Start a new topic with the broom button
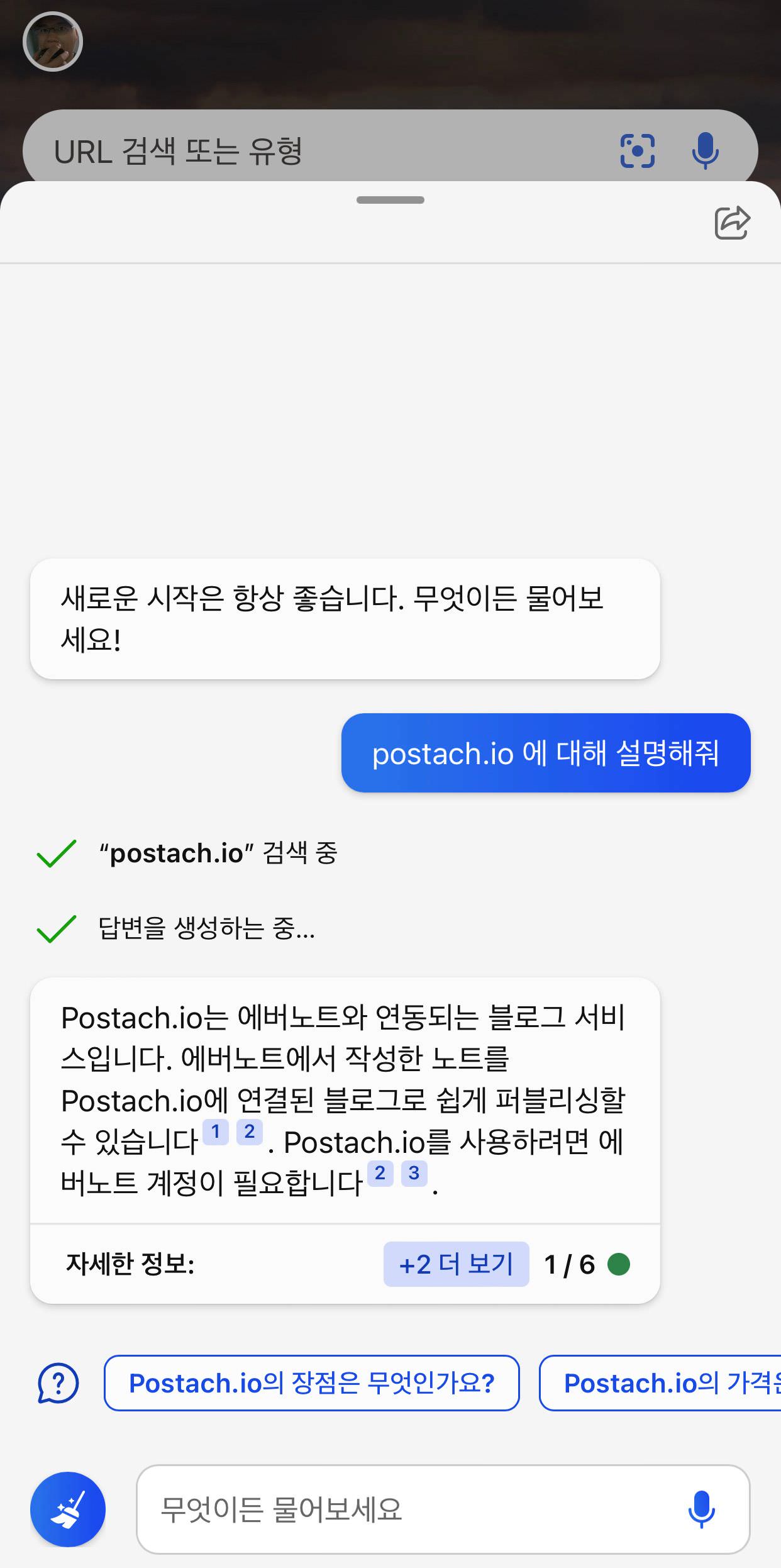Viewport: 781px width, 1568px height. (68, 1509)
